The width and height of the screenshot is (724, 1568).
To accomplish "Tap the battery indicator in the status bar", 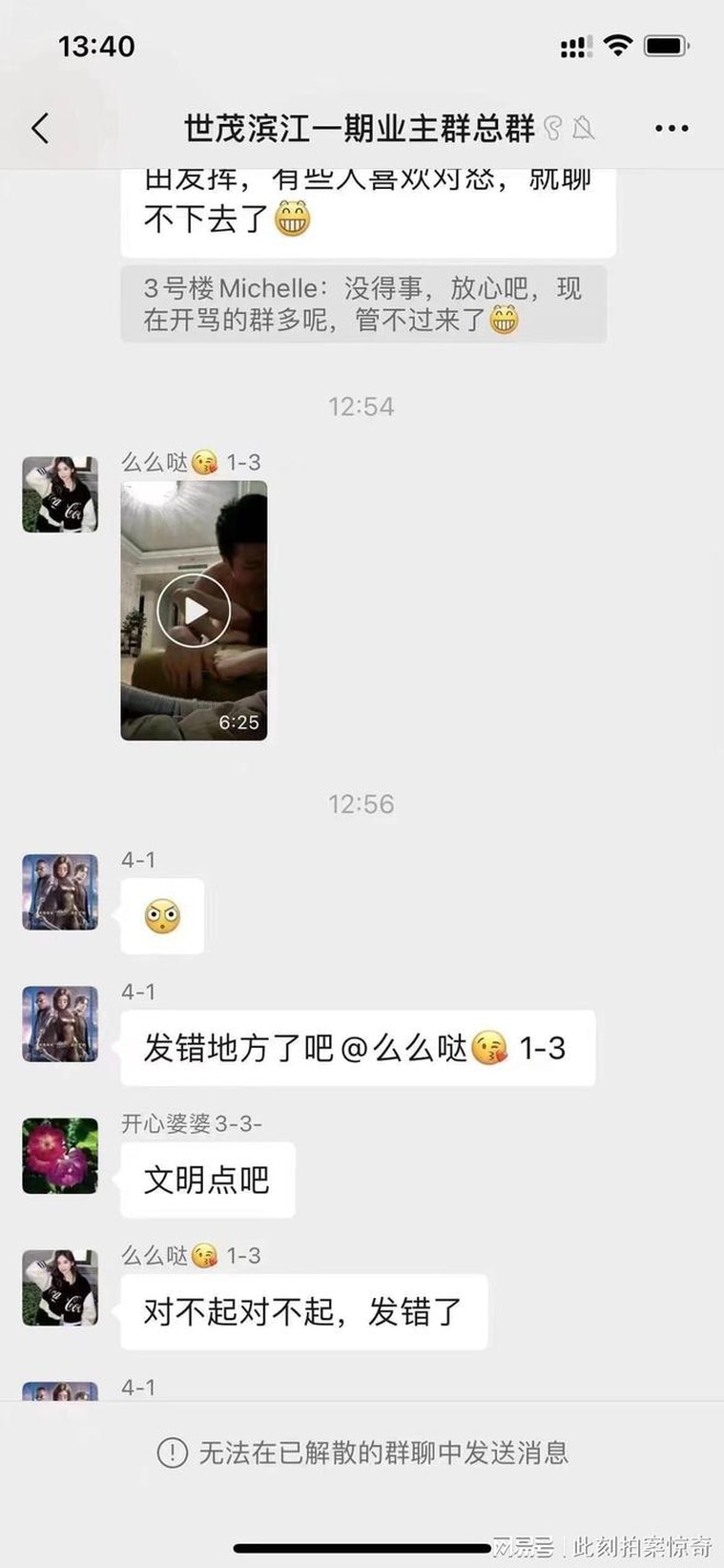I will pos(668,44).
